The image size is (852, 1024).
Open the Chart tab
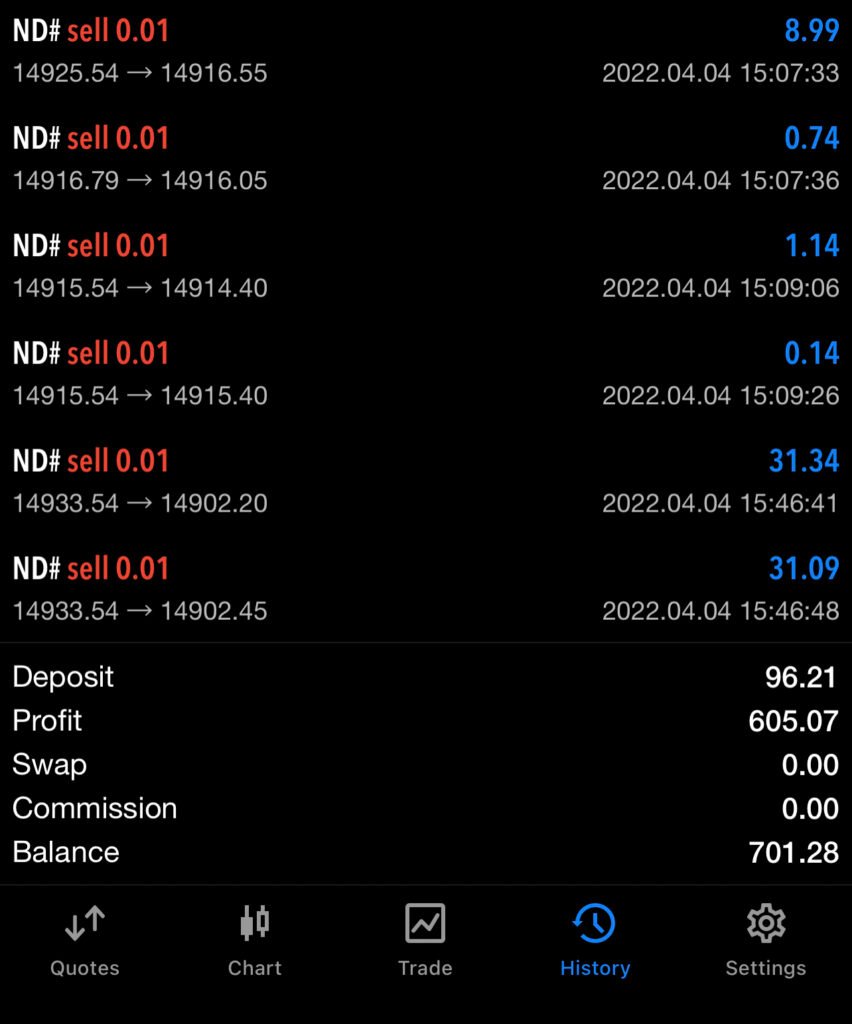pos(255,940)
